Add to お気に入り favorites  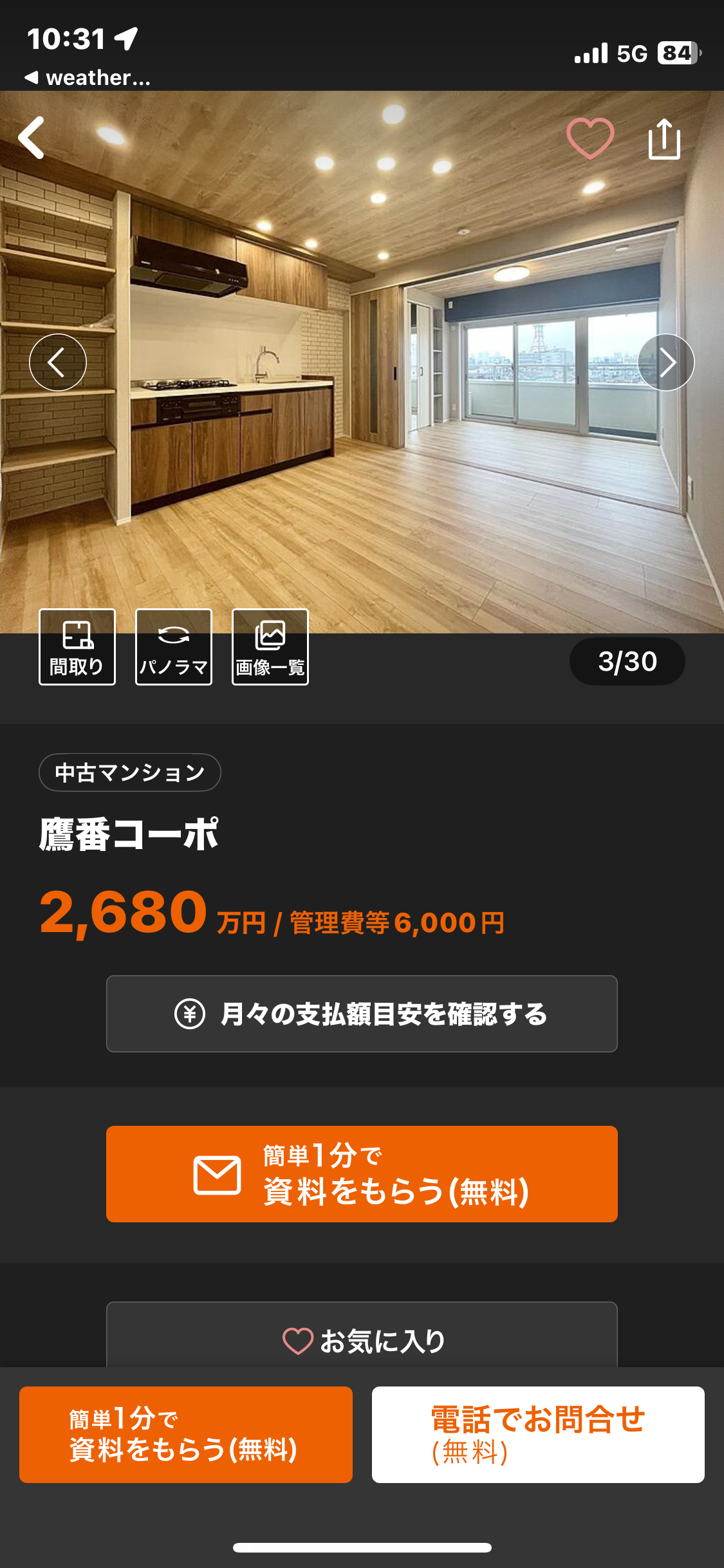(x=362, y=1336)
